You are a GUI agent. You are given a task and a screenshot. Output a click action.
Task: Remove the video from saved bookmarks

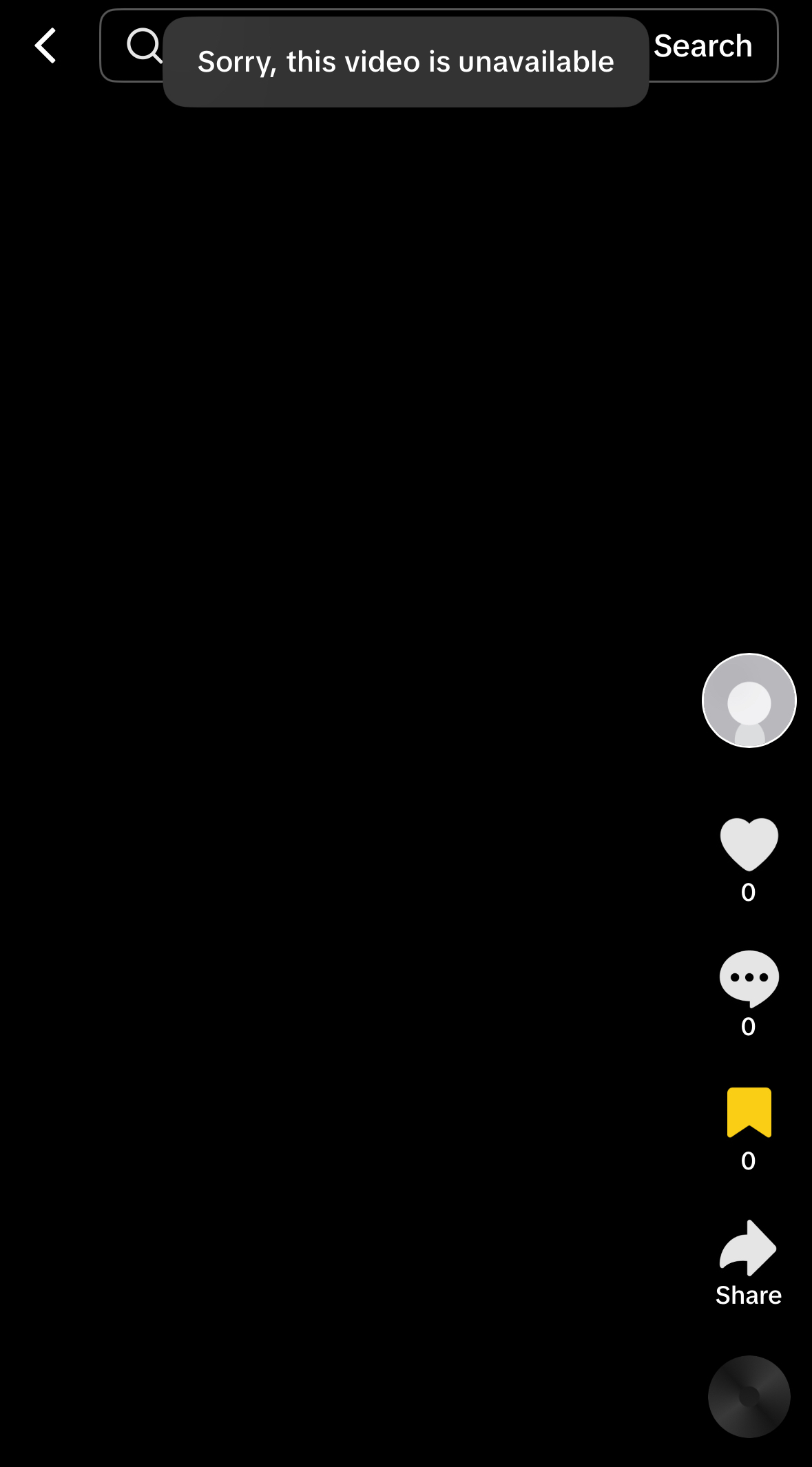tap(749, 1112)
